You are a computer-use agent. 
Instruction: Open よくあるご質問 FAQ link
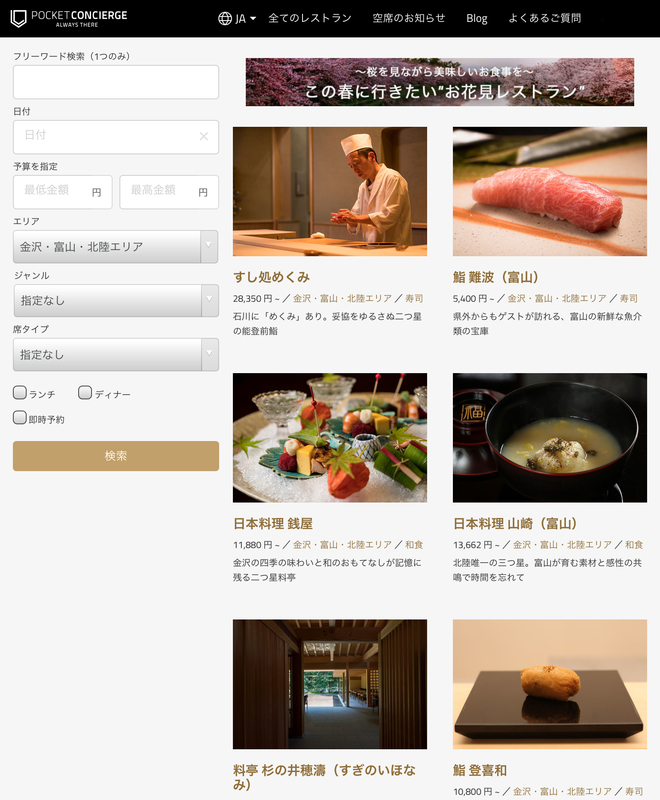(x=544, y=18)
